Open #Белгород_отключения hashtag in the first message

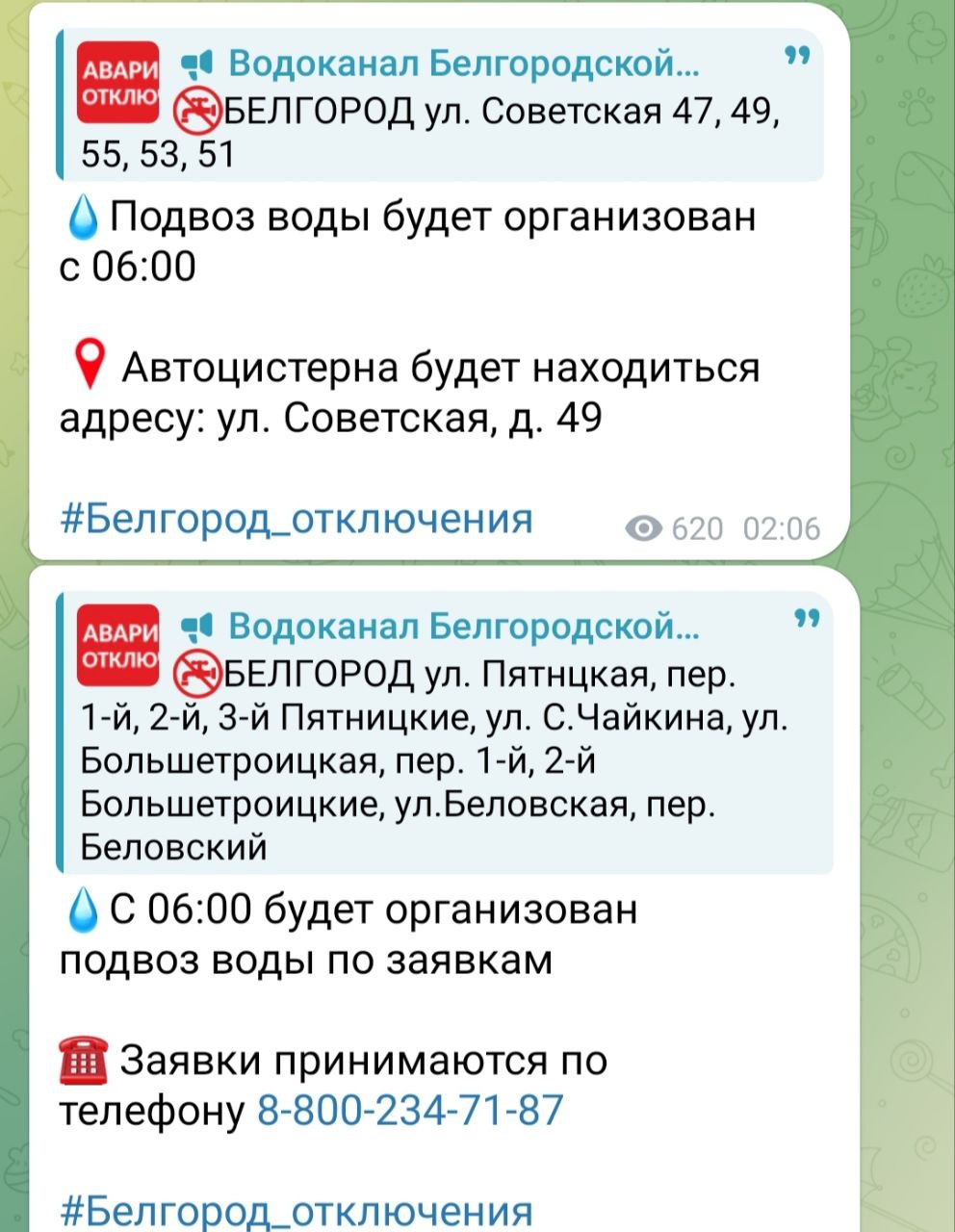[x=297, y=519]
